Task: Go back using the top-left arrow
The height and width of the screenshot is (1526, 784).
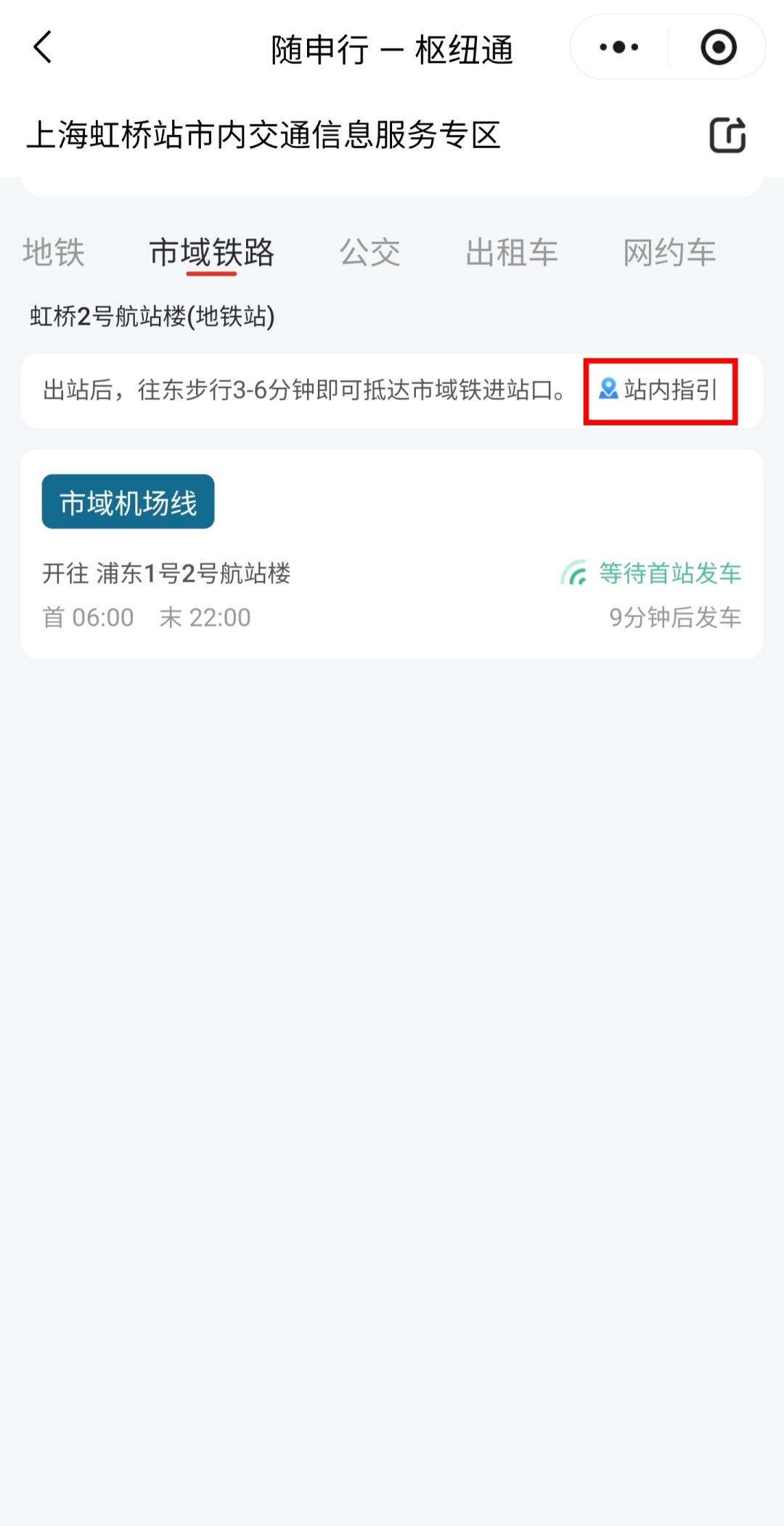Action: [x=43, y=48]
